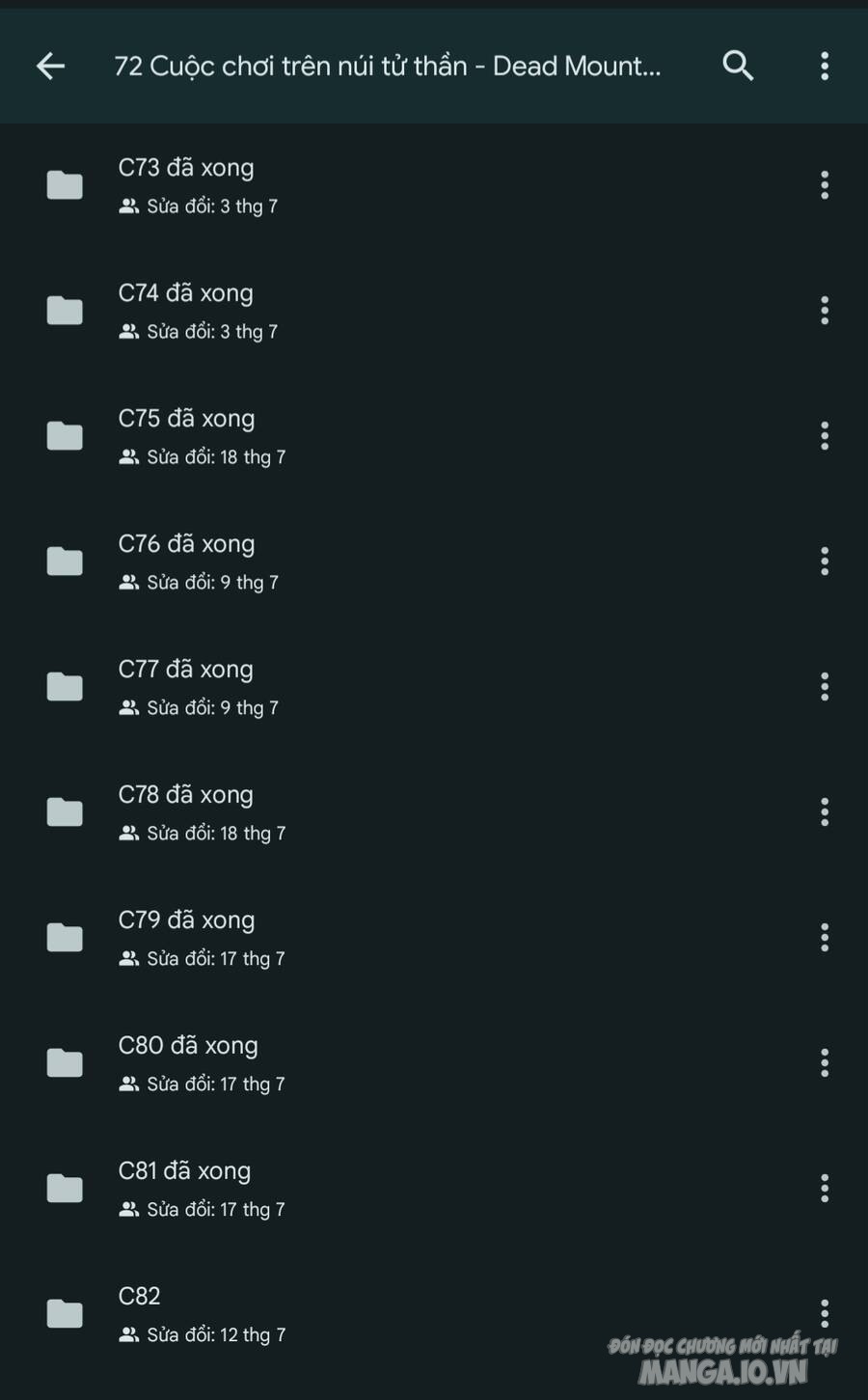Open folder C75 đã xong
The height and width of the screenshot is (1400, 868).
(x=186, y=420)
